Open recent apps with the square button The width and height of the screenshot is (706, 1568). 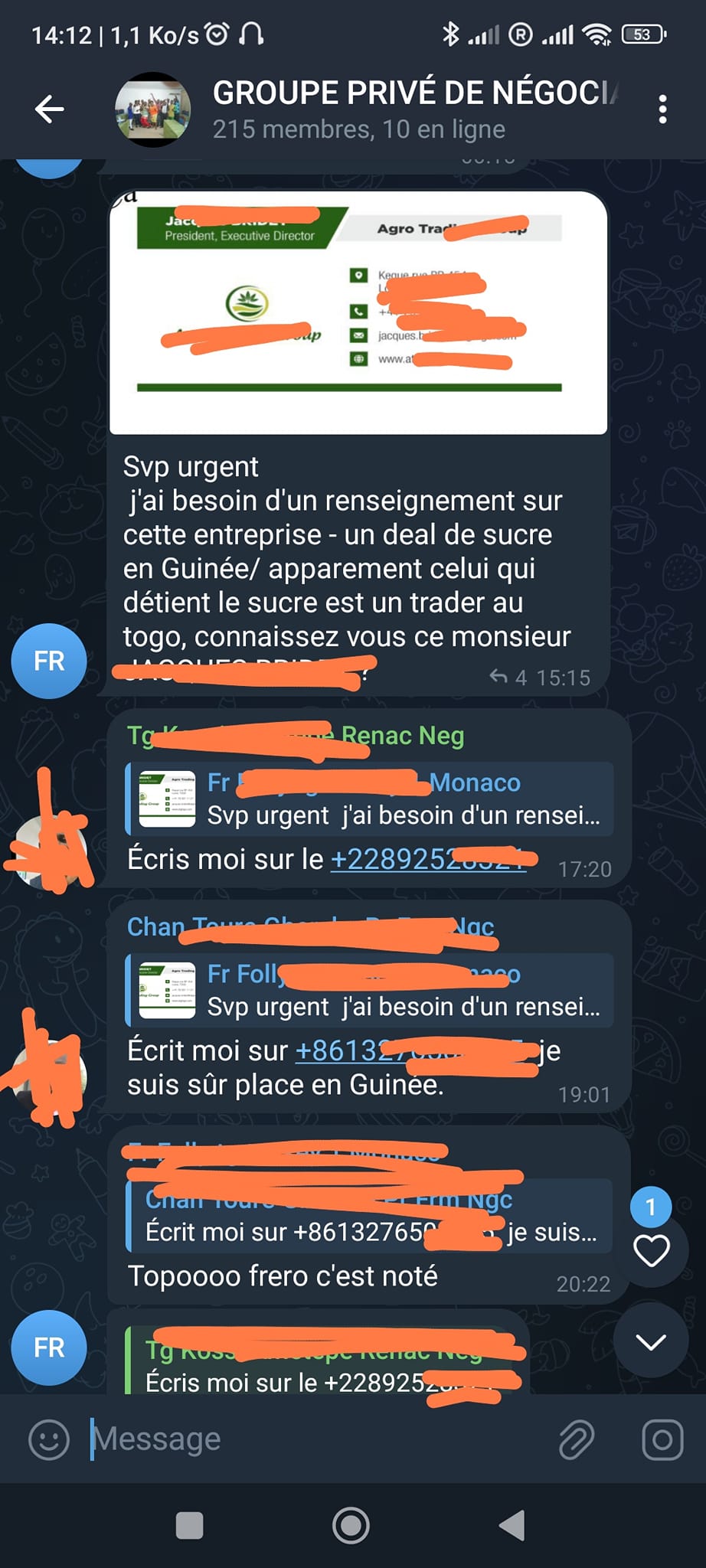click(x=189, y=1525)
